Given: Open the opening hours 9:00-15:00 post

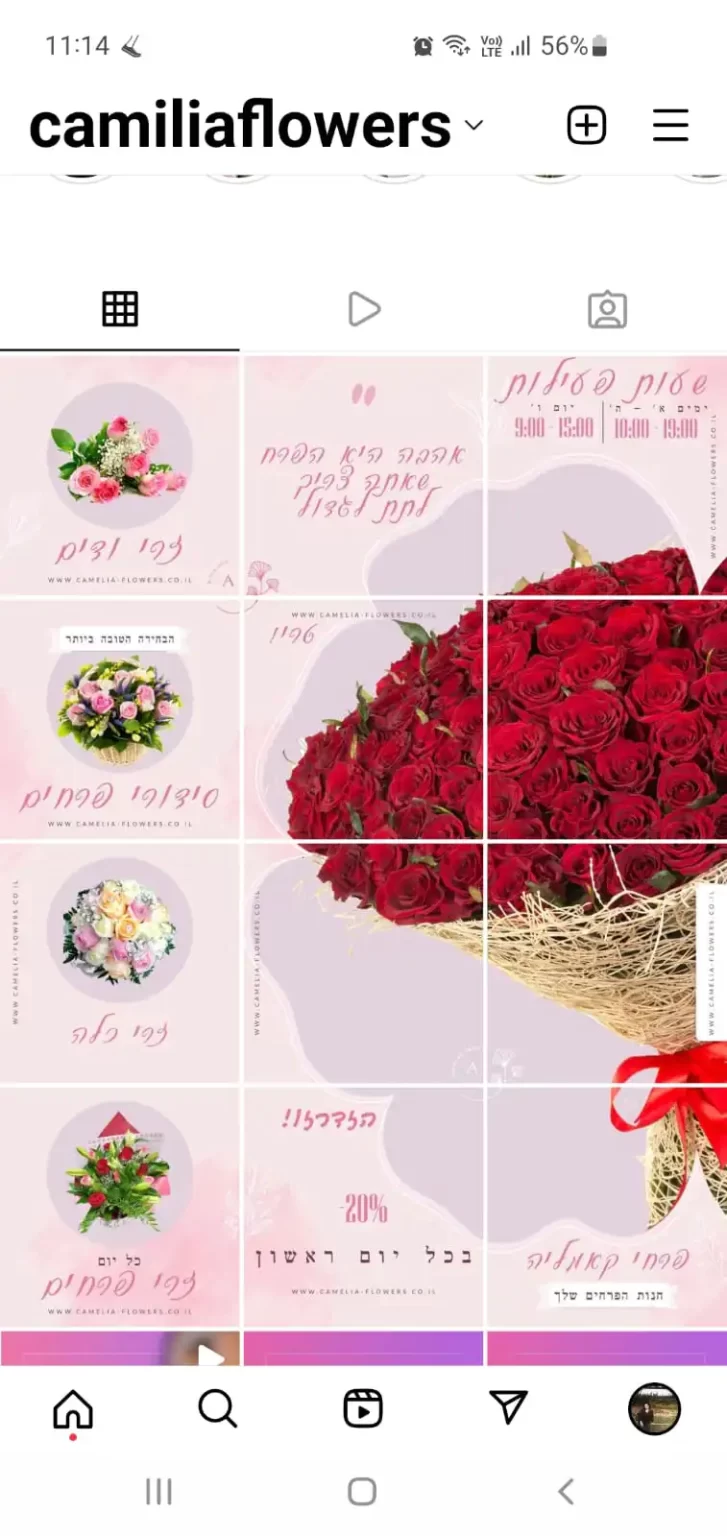Looking at the screenshot, I should tap(607, 475).
